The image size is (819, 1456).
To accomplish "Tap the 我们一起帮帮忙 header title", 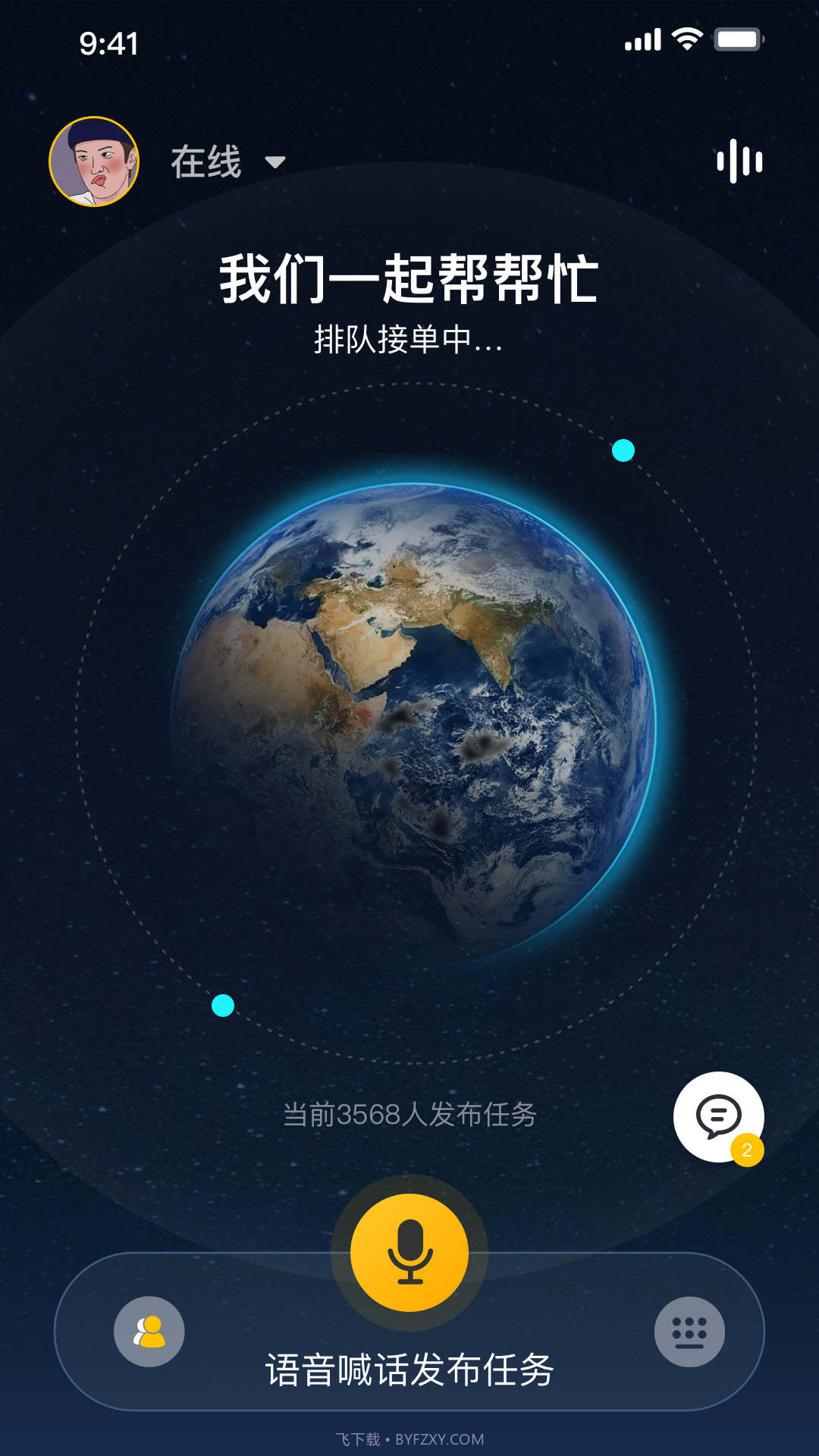I will pos(409,281).
